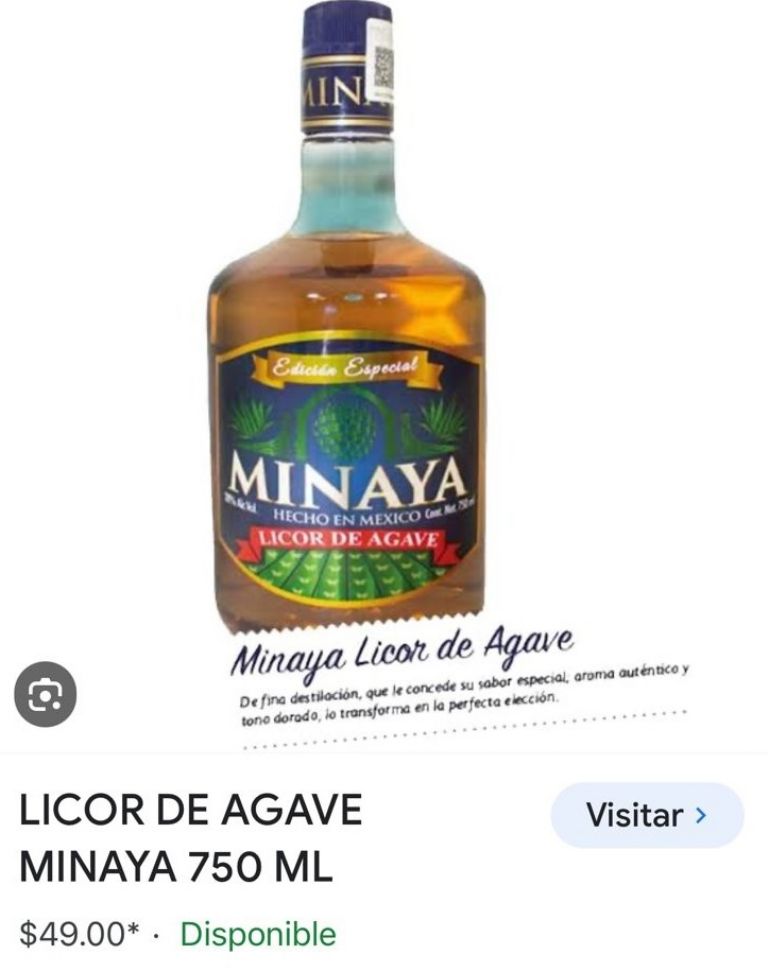Tap the Visitar button
This screenshot has width=768, height=971.
coord(647,815)
